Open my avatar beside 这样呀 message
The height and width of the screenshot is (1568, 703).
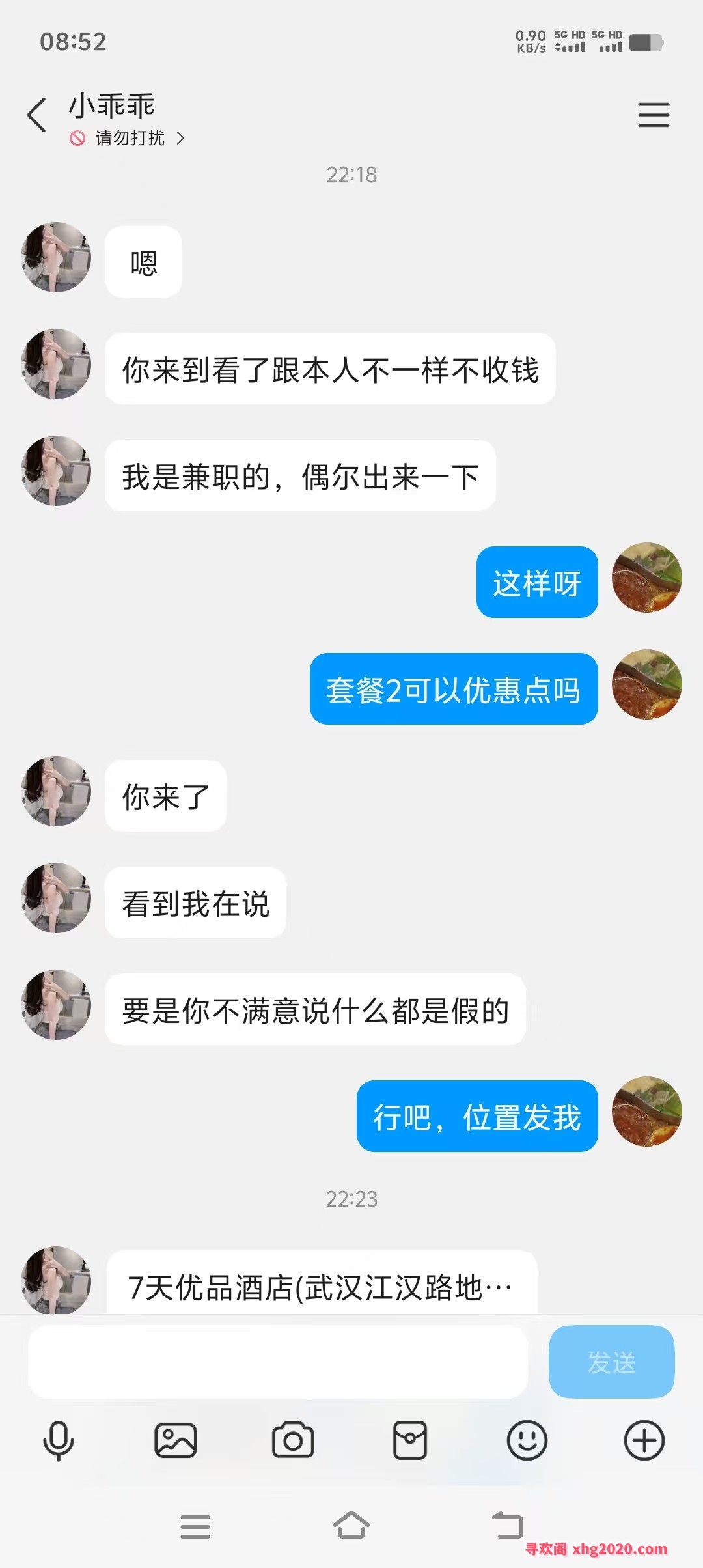(x=646, y=578)
